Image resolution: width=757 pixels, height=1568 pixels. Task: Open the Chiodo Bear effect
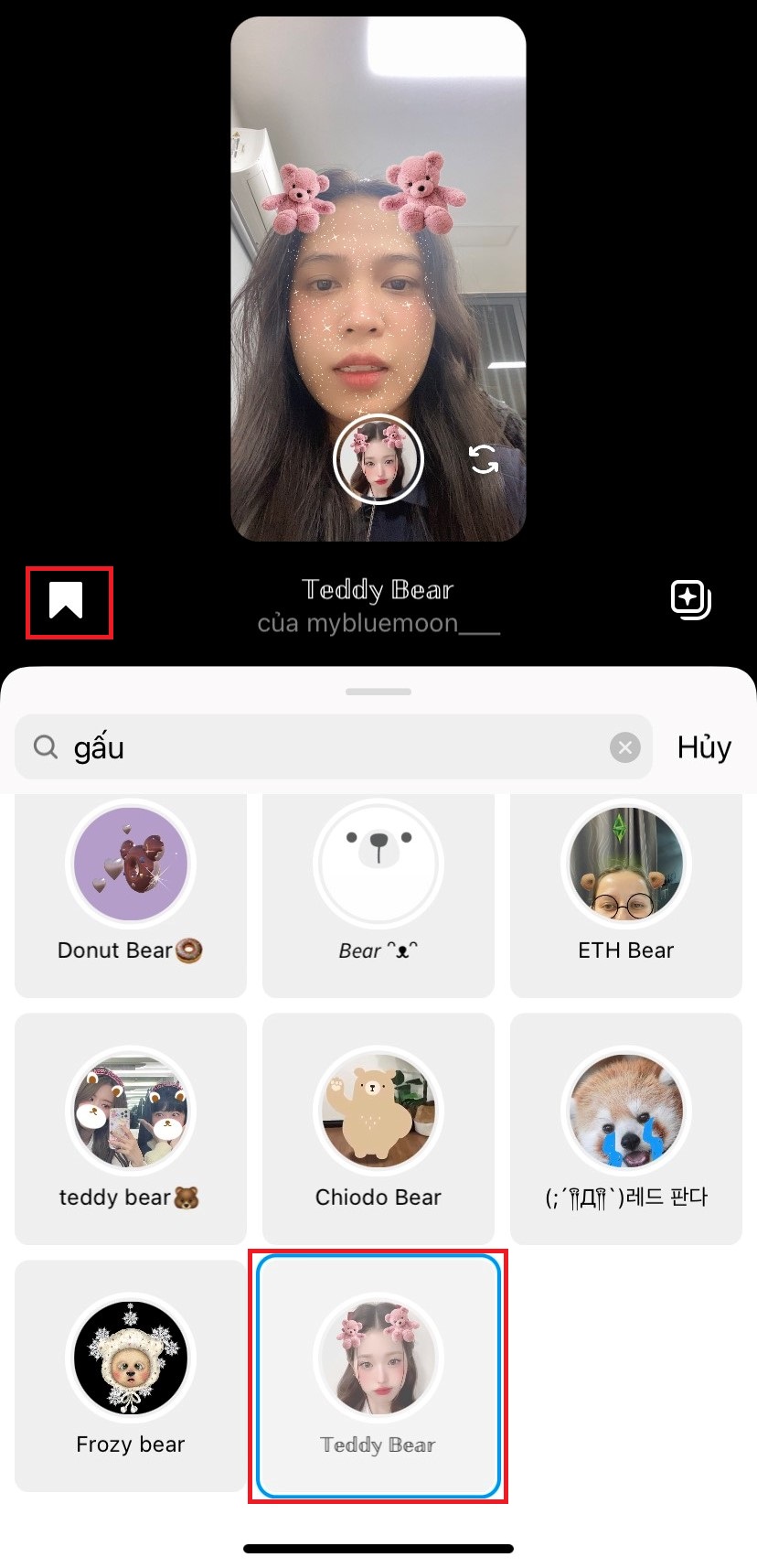(x=378, y=1128)
